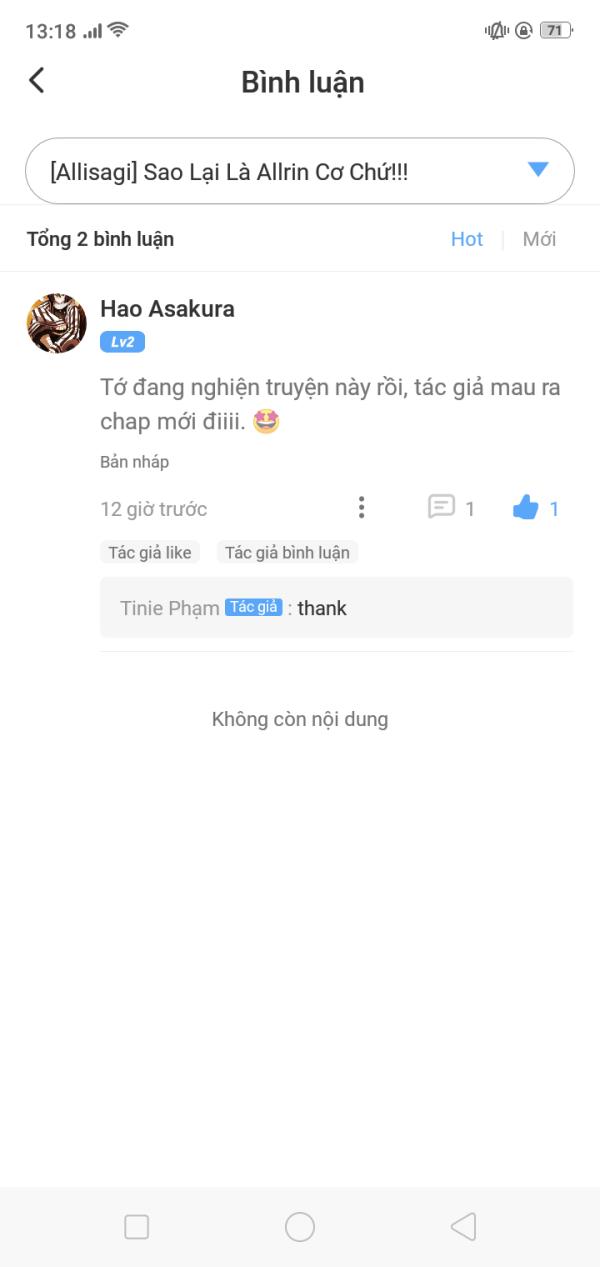Switch to the Hot comments sorting
600x1267 pixels.
467,239
